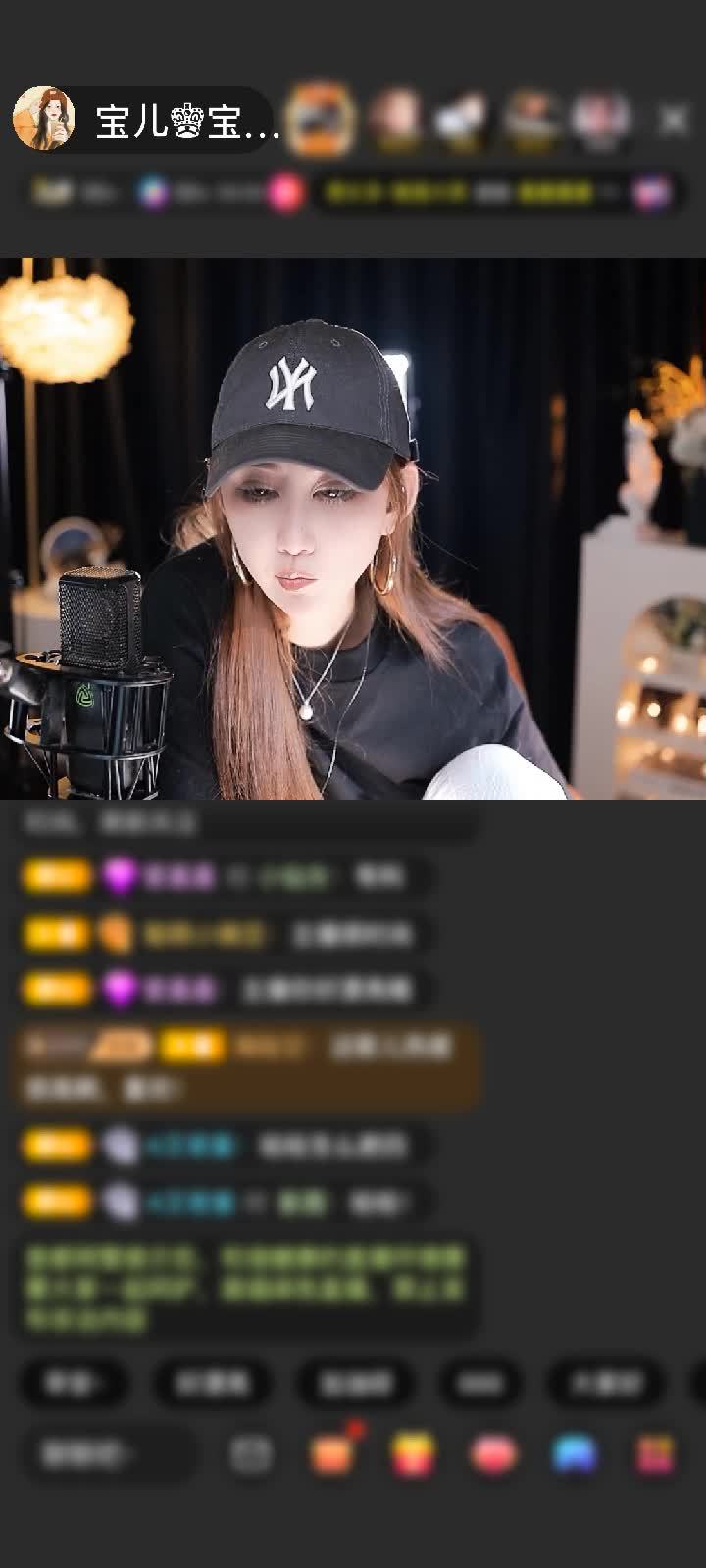The height and width of the screenshot is (1568, 706).
Task: Open the gift box icon with red dot
Action: [x=333, y=1453]
